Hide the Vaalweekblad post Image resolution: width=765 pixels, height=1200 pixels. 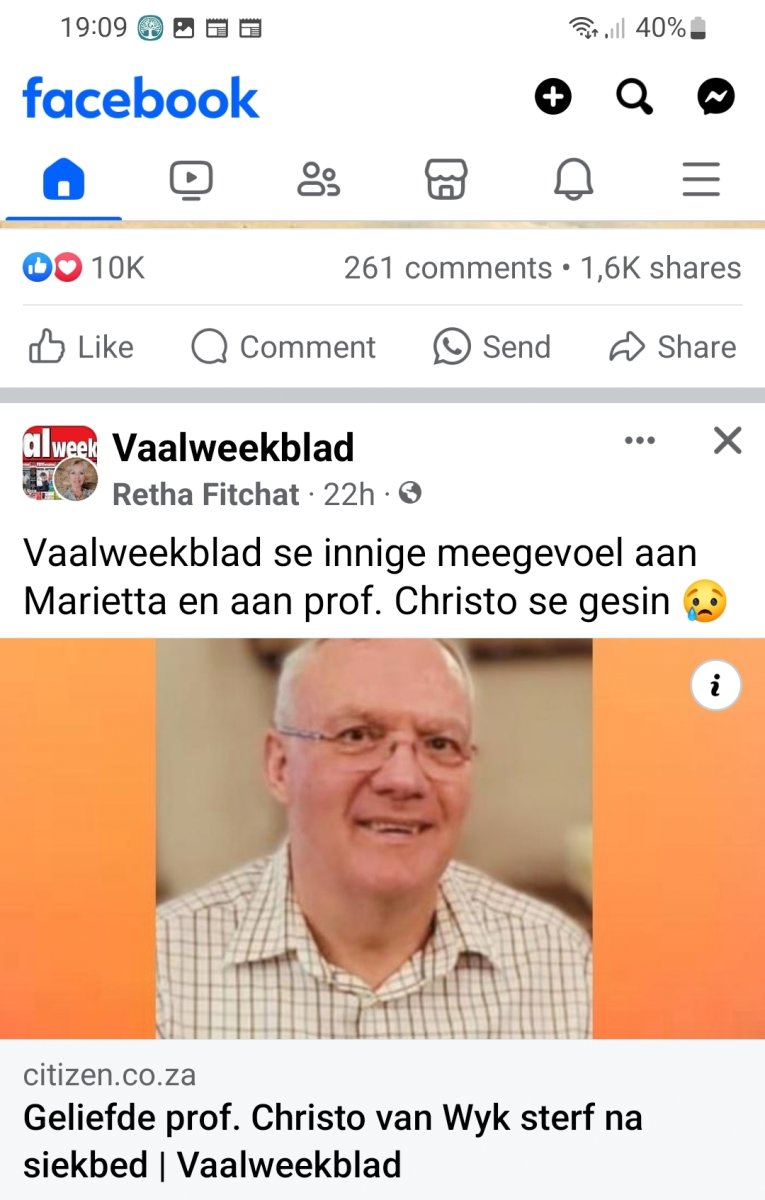point(727,440)
